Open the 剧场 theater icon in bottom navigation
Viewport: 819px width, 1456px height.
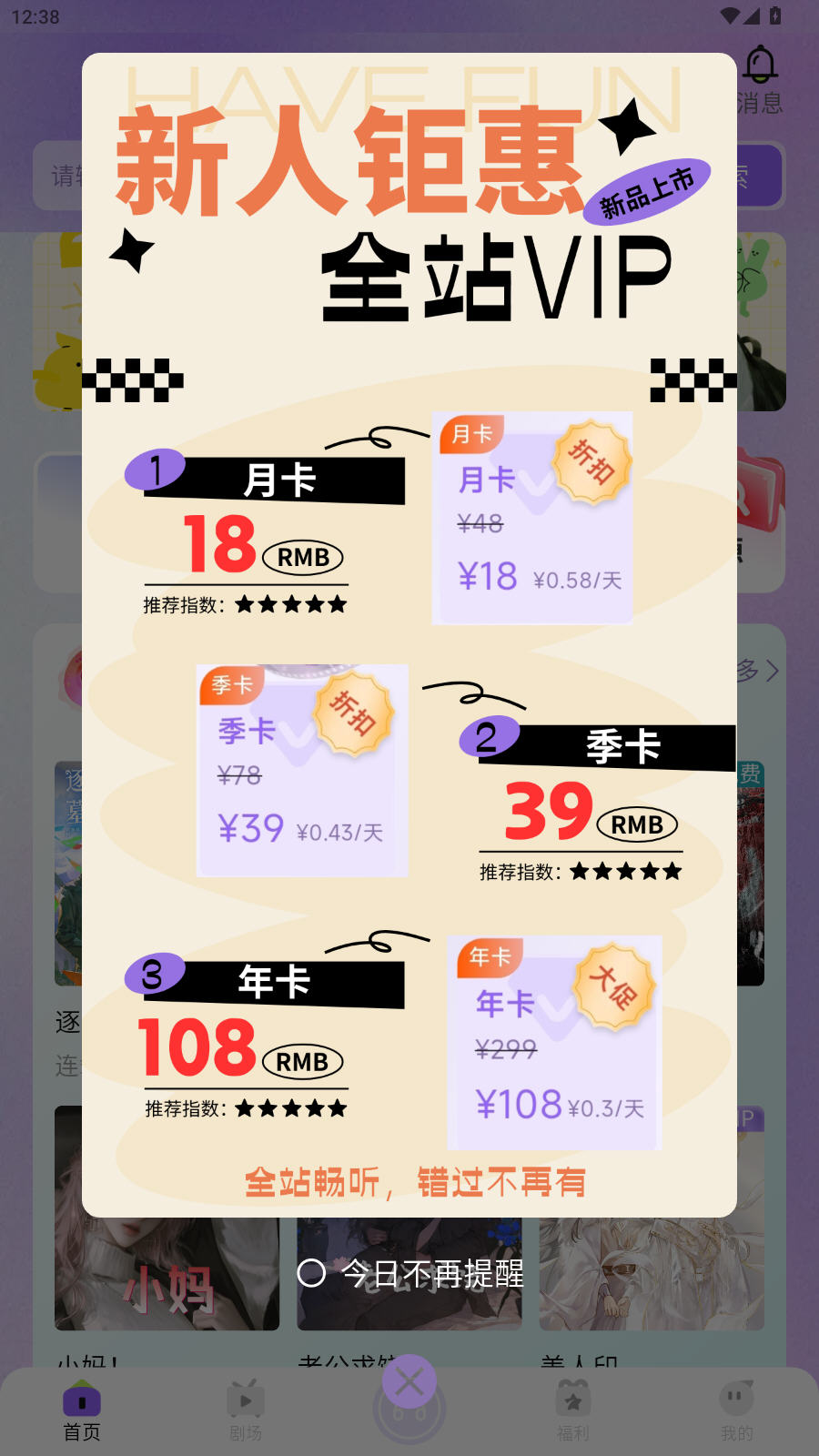click(245, 1399)
